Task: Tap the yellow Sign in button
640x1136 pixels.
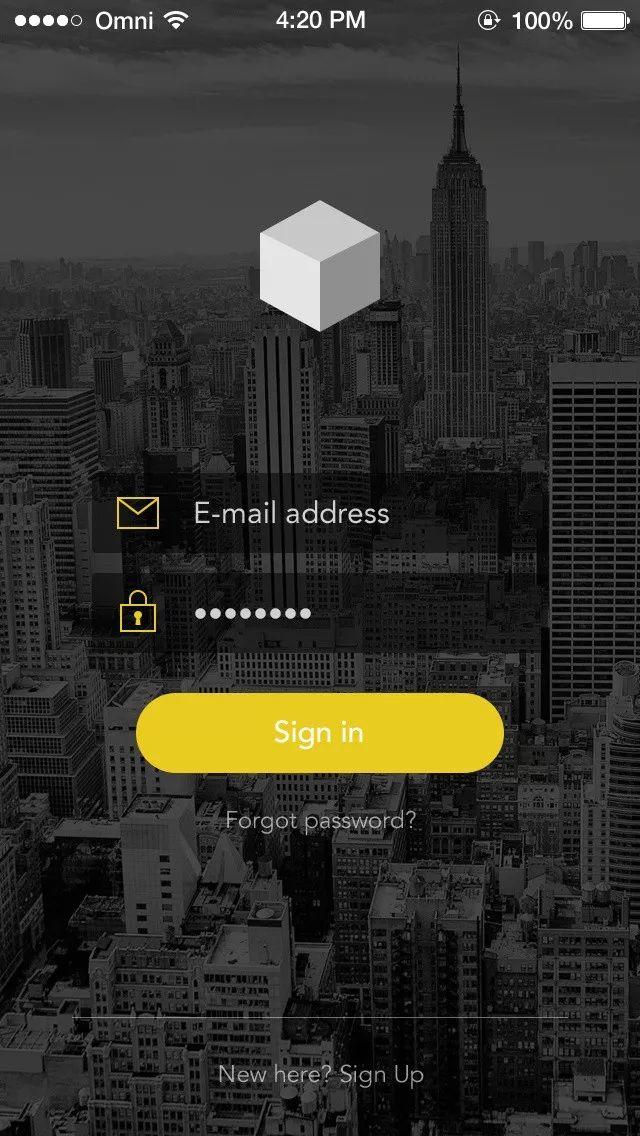Action: [320, 732]
